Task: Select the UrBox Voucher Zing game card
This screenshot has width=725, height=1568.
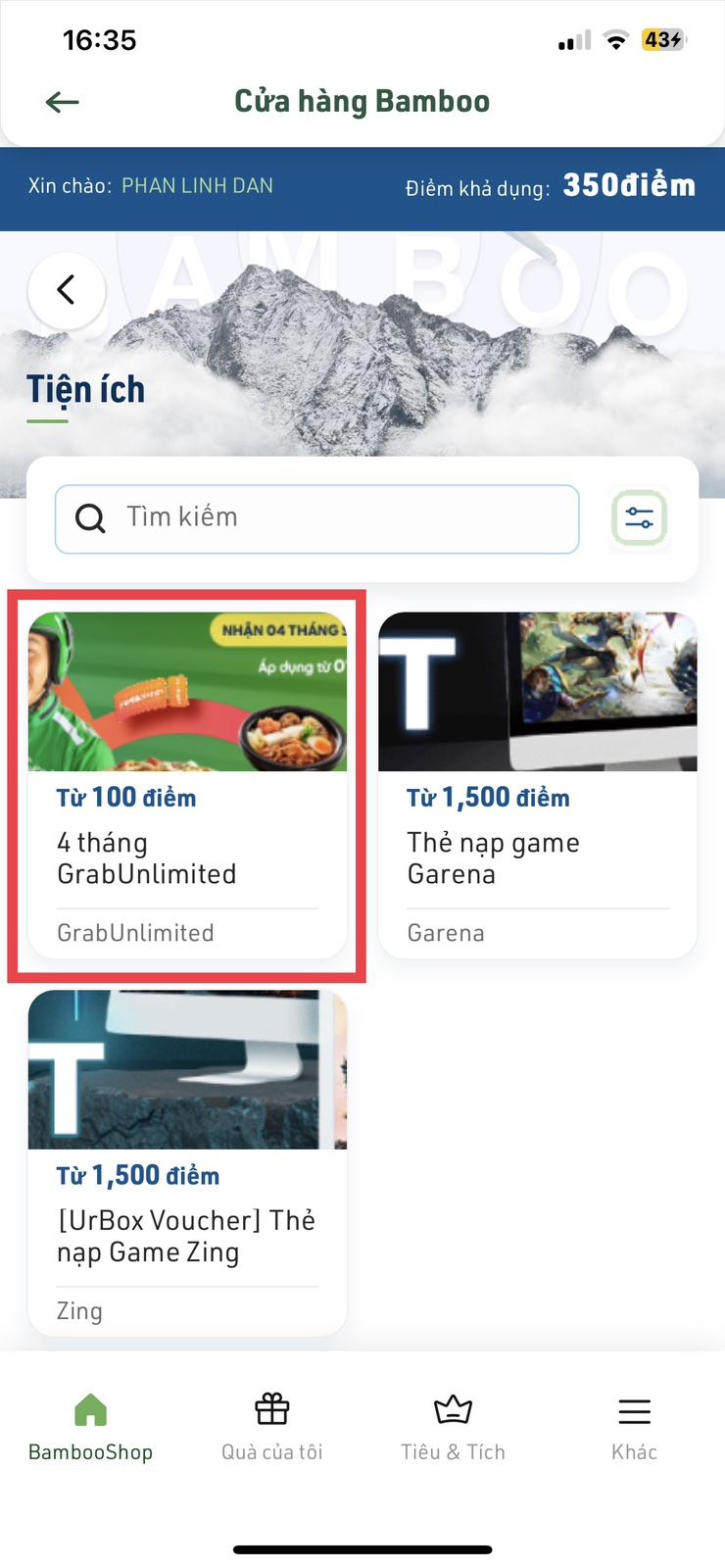Action: (x=187, y=1162)
